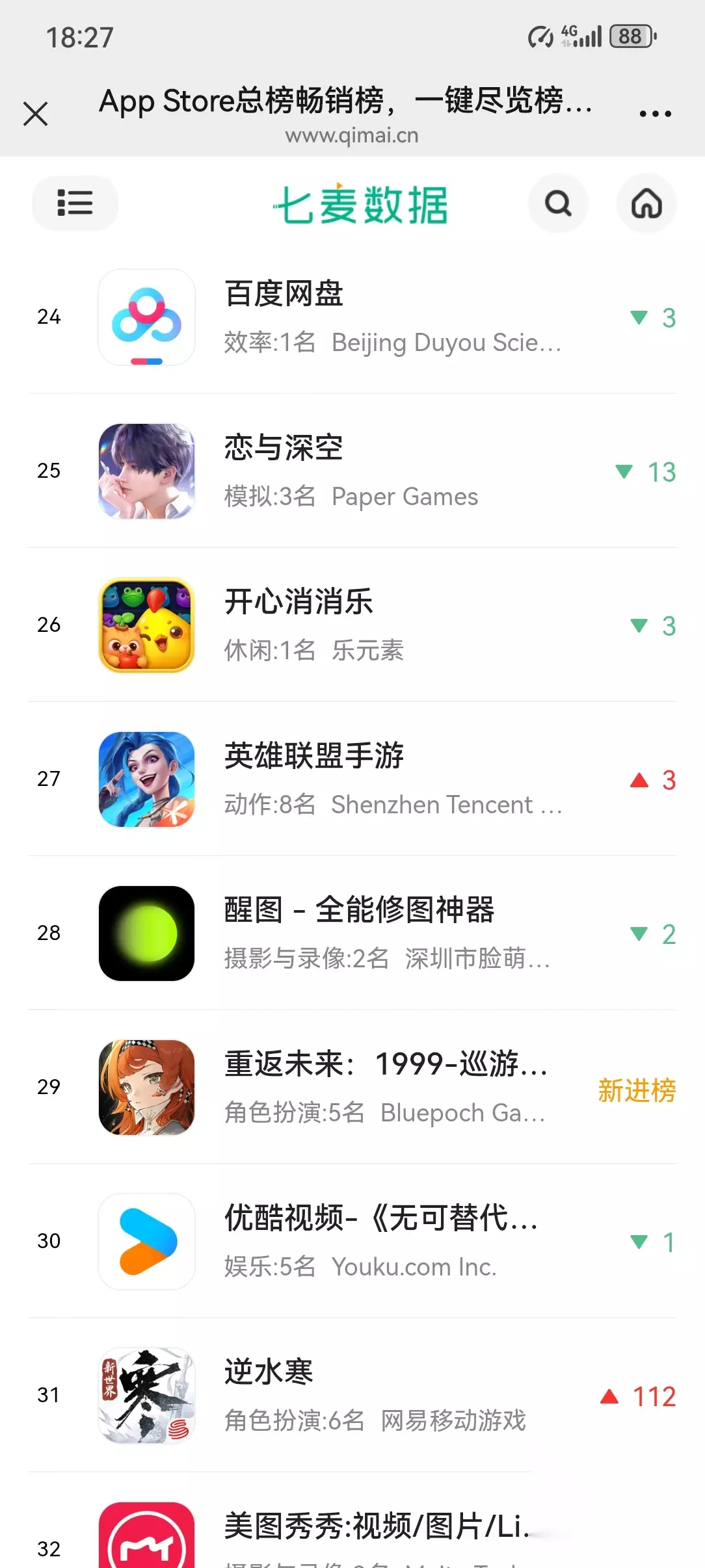This screenshot has width=705, height=1568.
Task: Open 醒图 - 全能修图神器 entry
Action: pos(352,933)
